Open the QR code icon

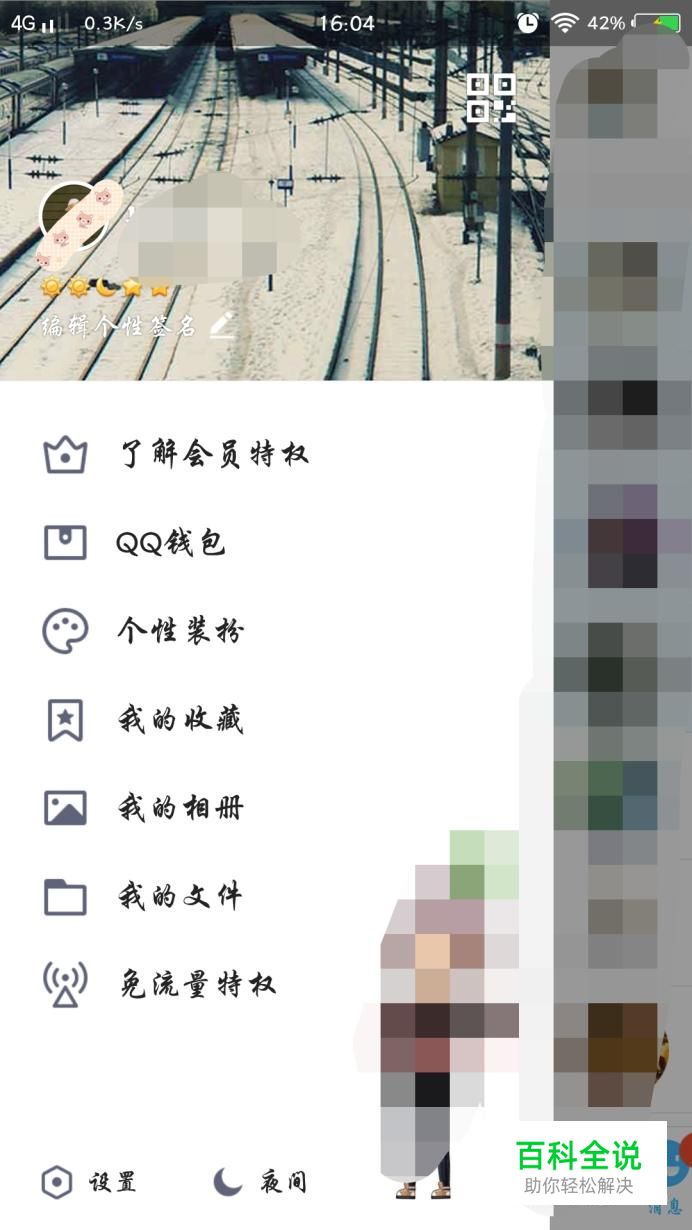491,98
